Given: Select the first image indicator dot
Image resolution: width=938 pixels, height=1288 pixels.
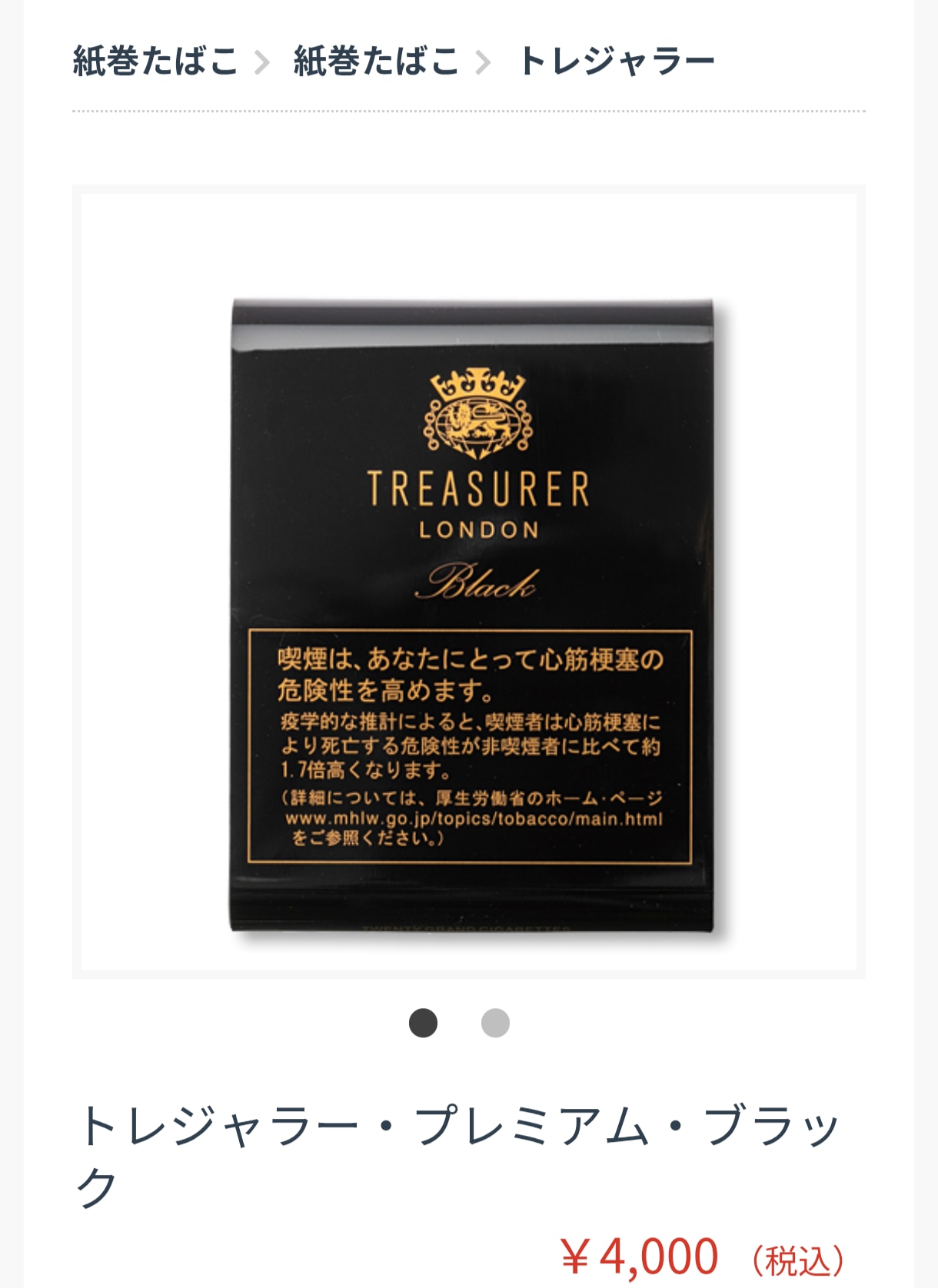Looking at the screenshot, I should pos(423,1023).
